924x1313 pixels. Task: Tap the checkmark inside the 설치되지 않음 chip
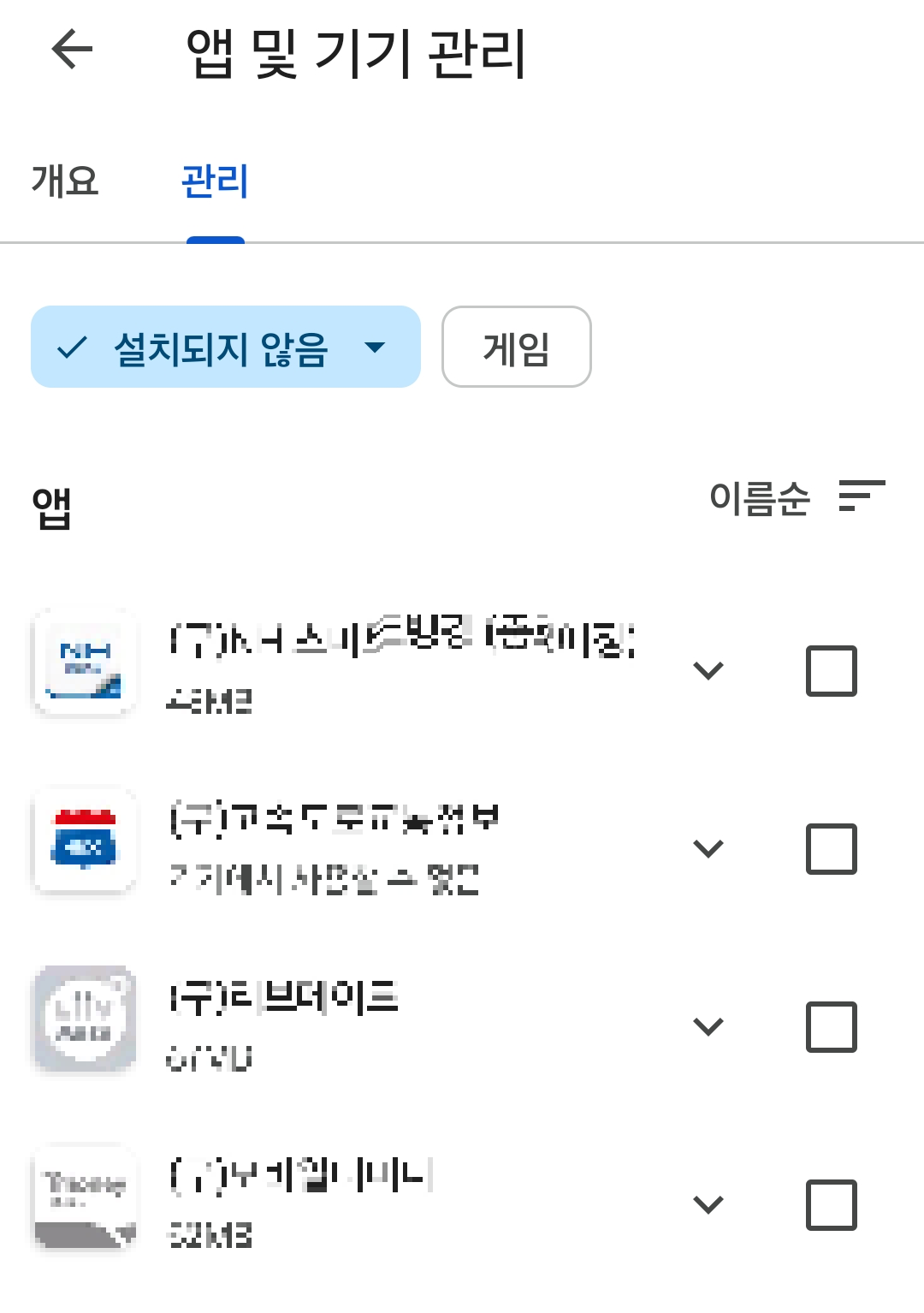click(x=71, y=347)
